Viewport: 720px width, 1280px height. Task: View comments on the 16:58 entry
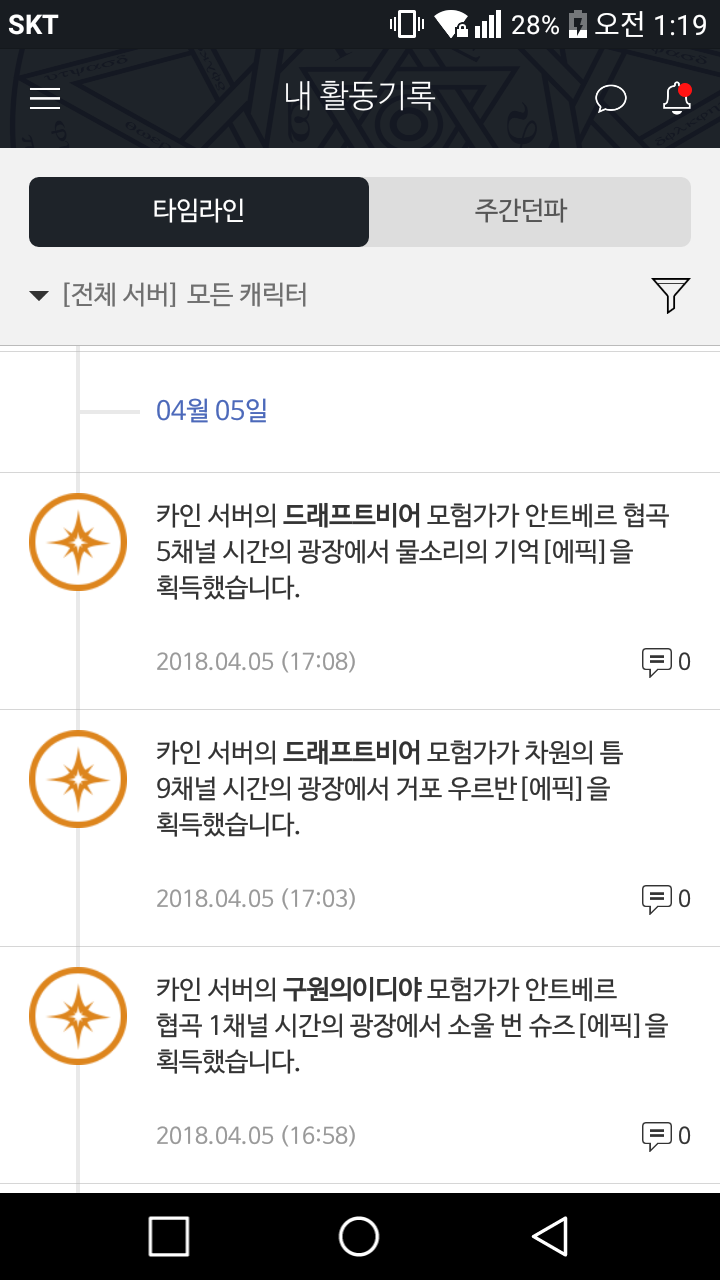point(666,1135)
